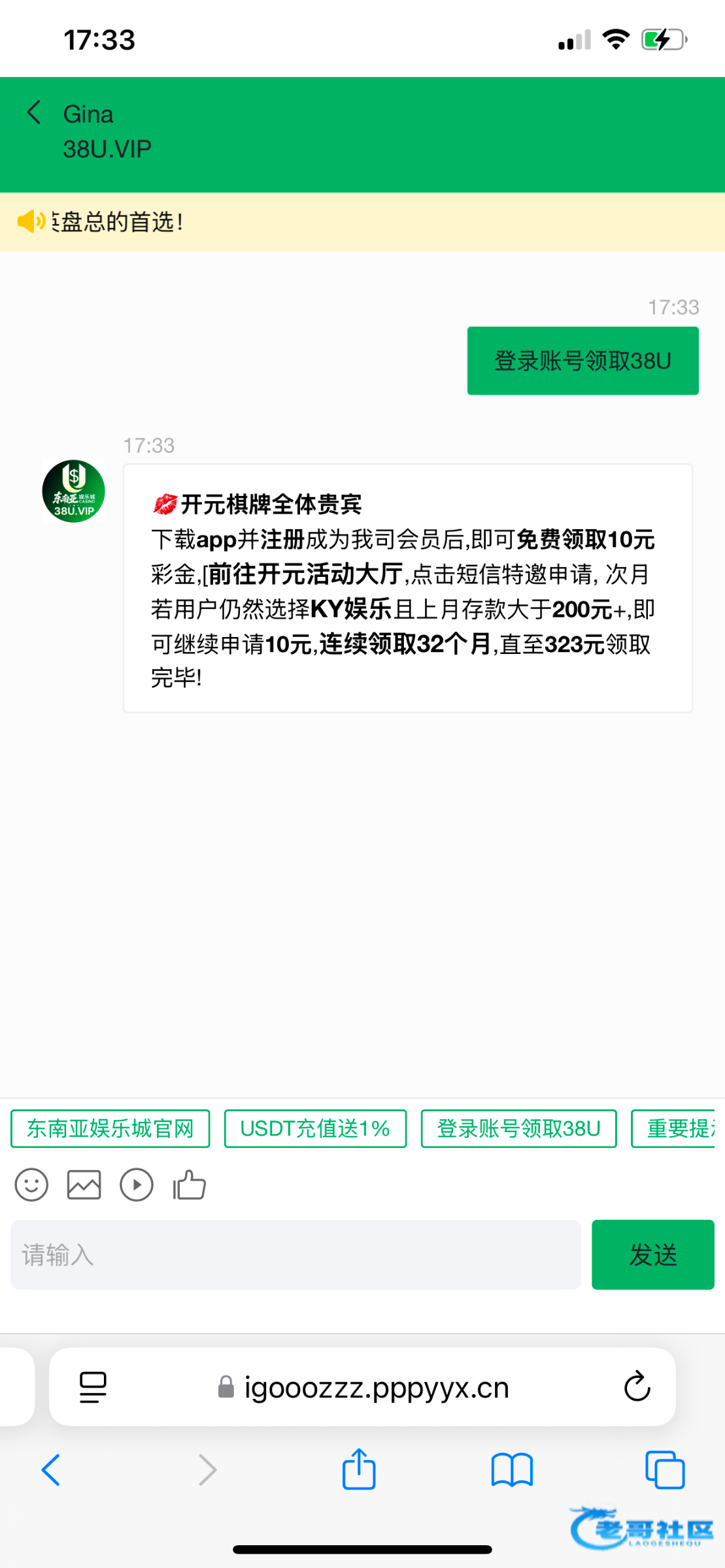Go back in browser history

(x=51, y=1470)
